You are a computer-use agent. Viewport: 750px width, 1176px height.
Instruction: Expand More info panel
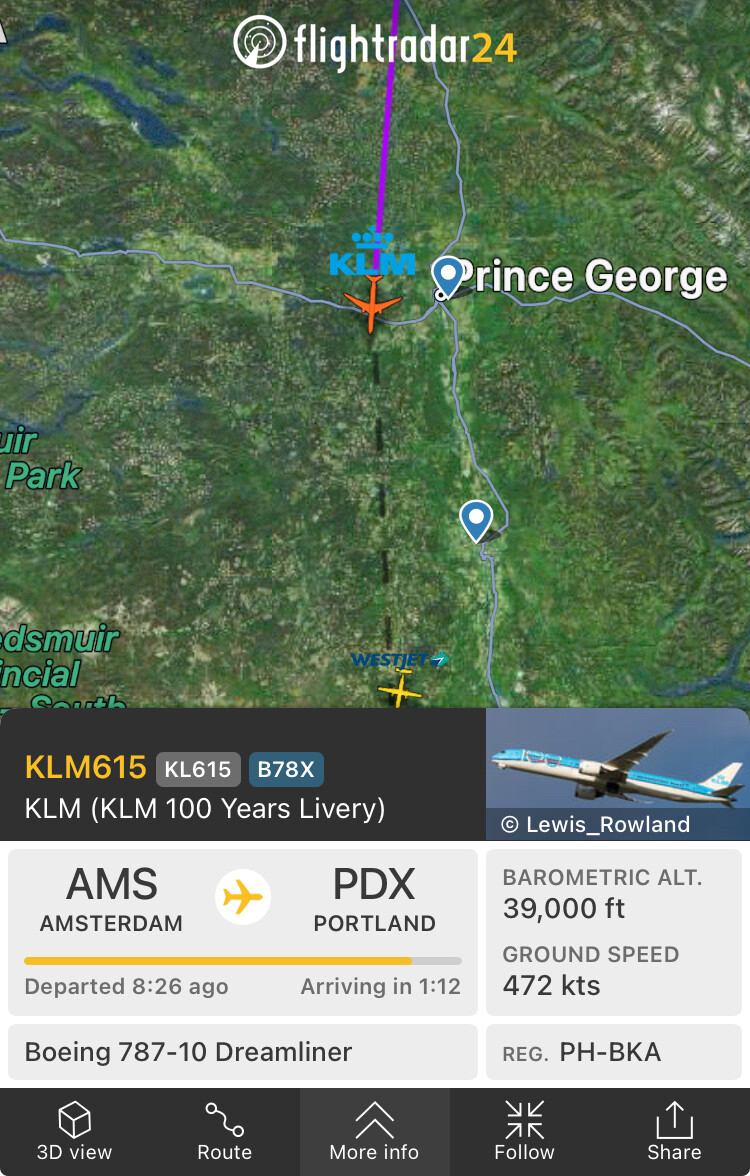(x=374, y=1131)
